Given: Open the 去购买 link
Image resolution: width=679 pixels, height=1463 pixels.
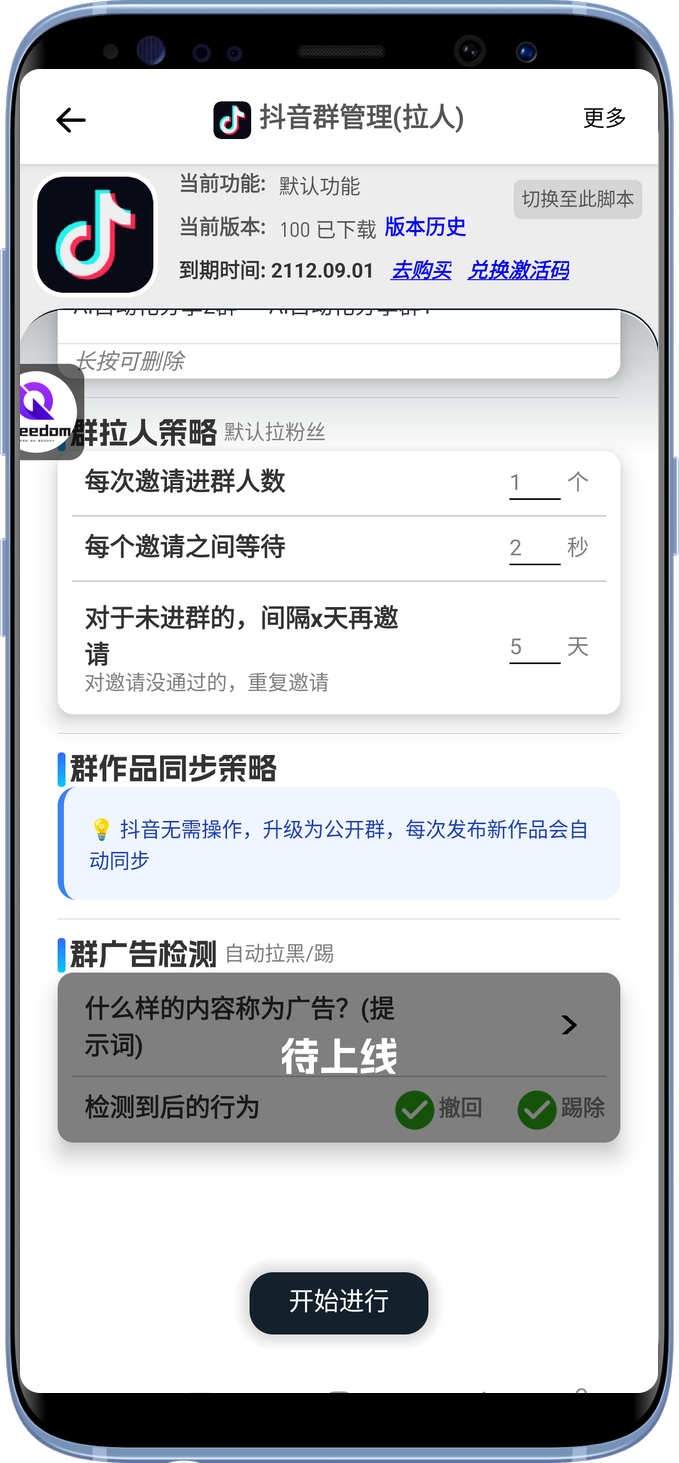Looking at the screenshot, I should (x=421, y=270).
